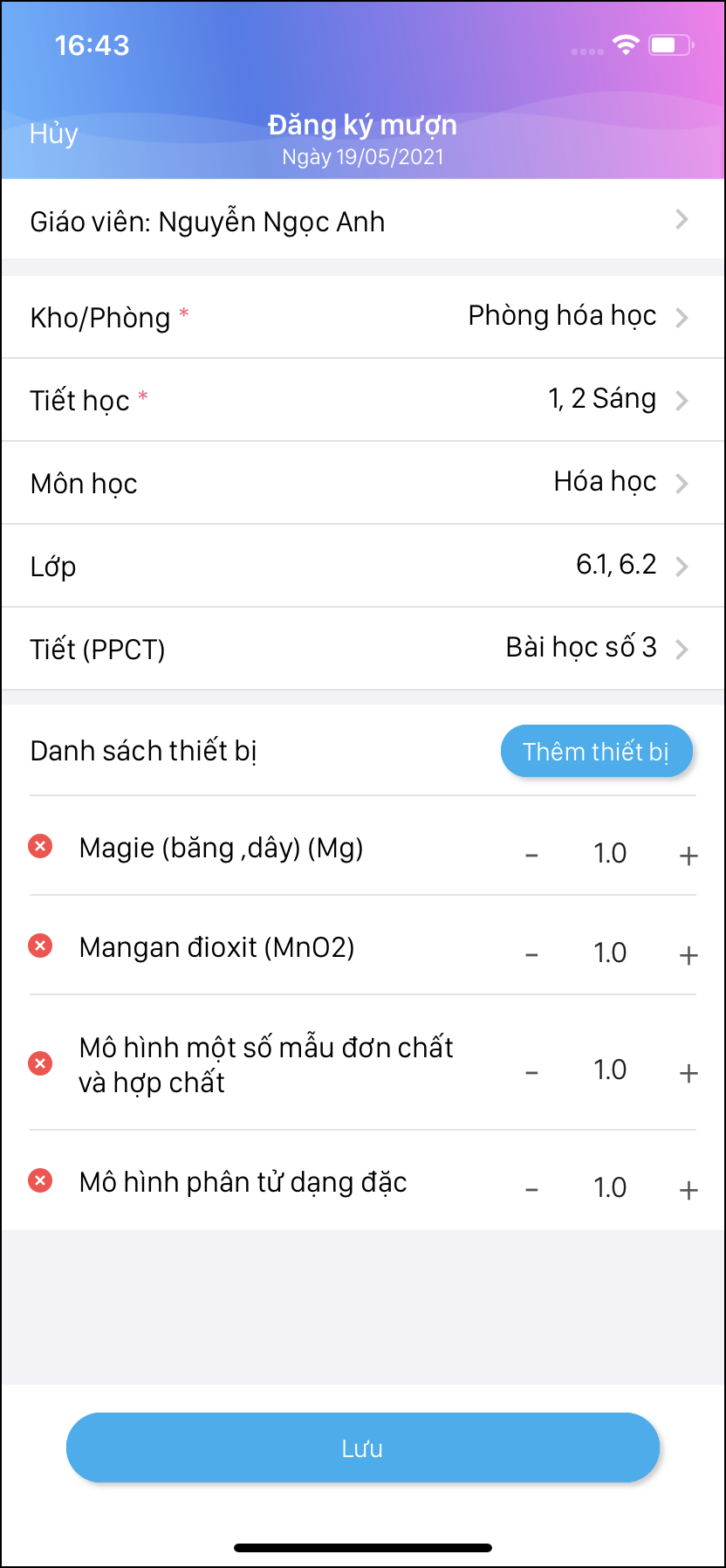This screenshot has height=1568, width=726.
Task: Choose classes in the Lớp row
Action: [x=362, y=566]
